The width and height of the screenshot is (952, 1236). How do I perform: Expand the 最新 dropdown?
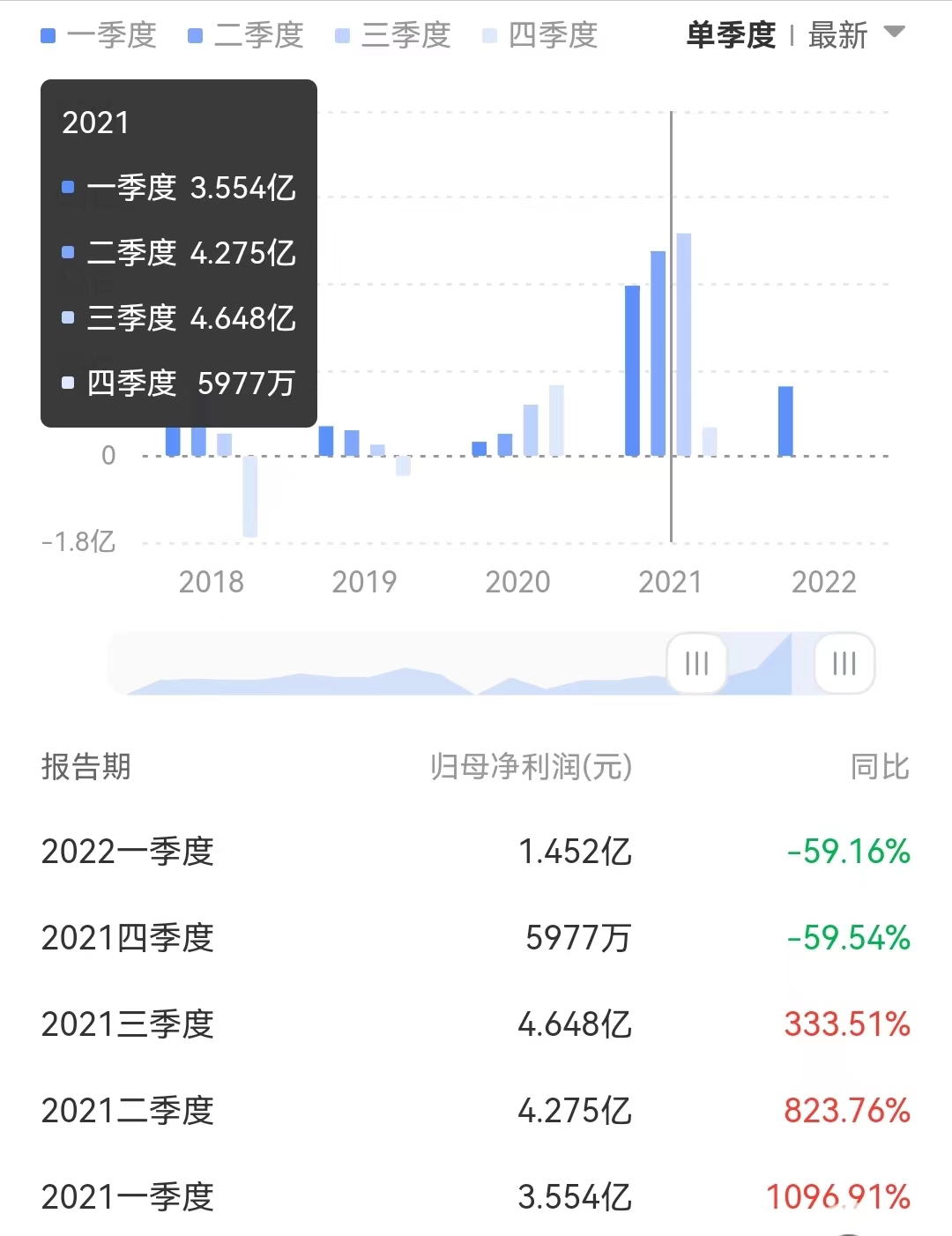tap(855, 35)
